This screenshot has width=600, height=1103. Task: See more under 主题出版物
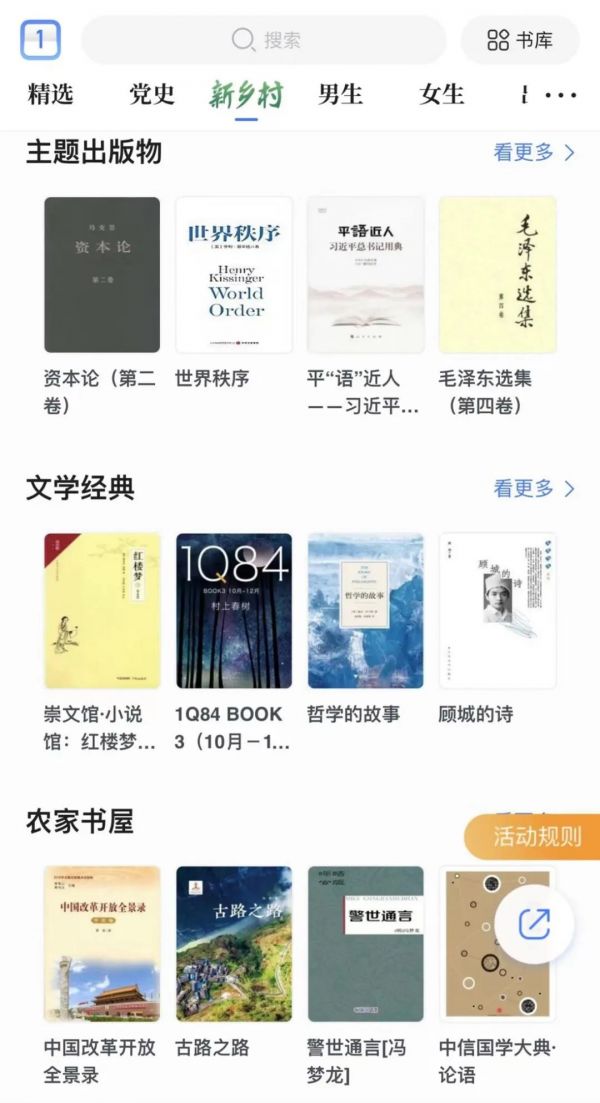point(533,152)
